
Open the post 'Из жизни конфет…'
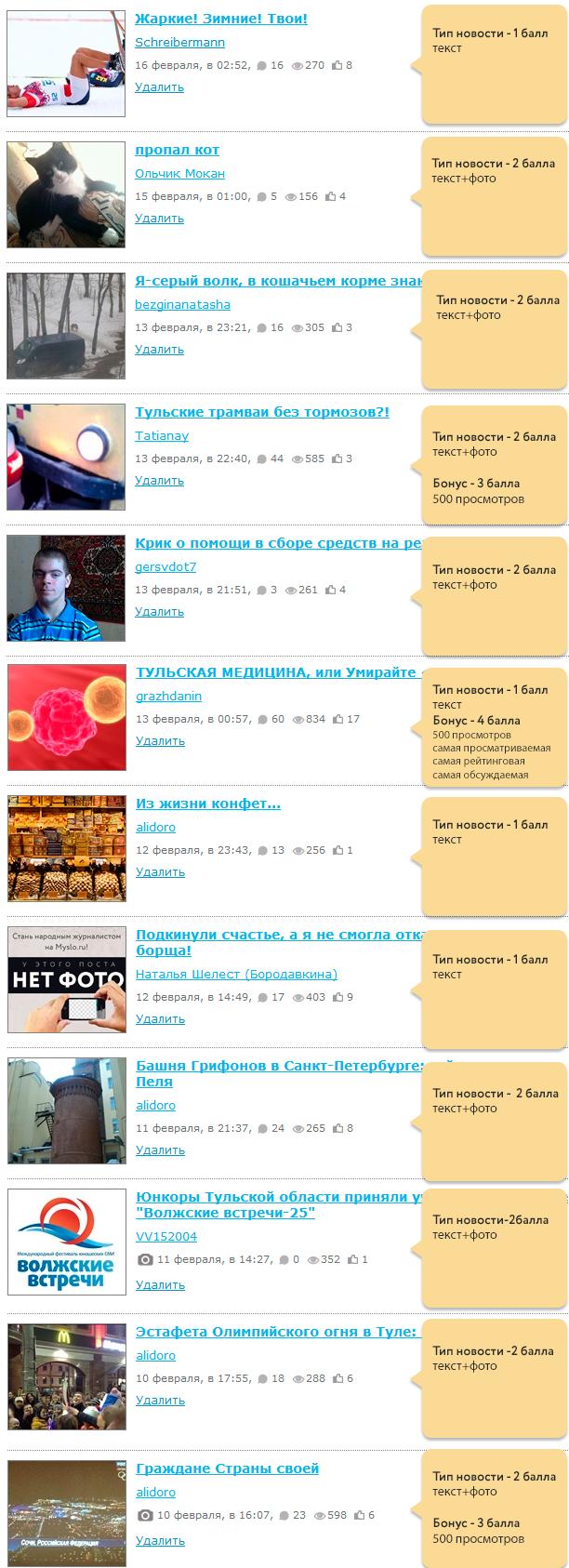[x=207, y=804]
